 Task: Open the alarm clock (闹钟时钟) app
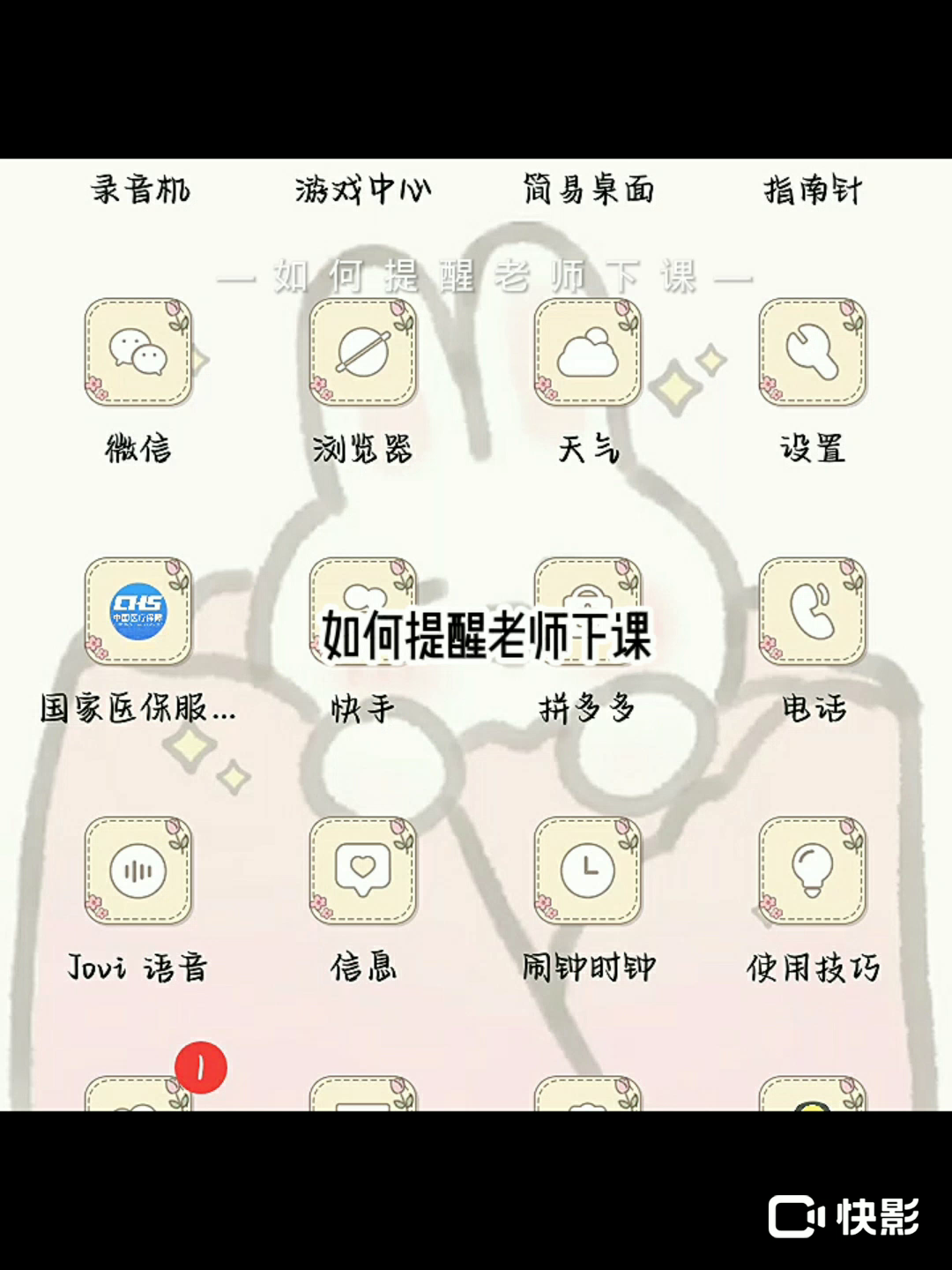(x=588, y=870)
